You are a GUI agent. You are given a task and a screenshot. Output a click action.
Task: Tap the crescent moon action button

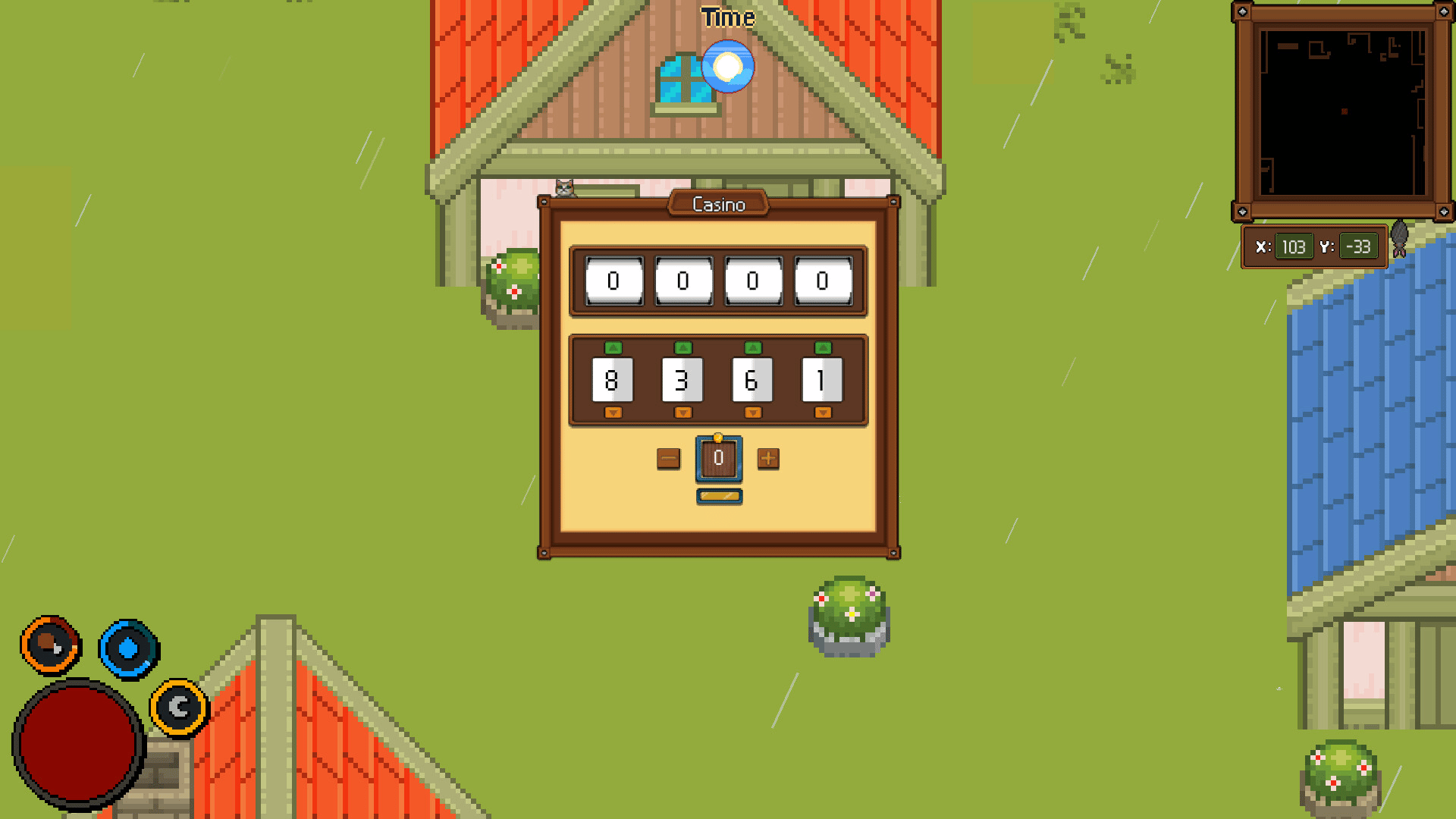[179, 708]
